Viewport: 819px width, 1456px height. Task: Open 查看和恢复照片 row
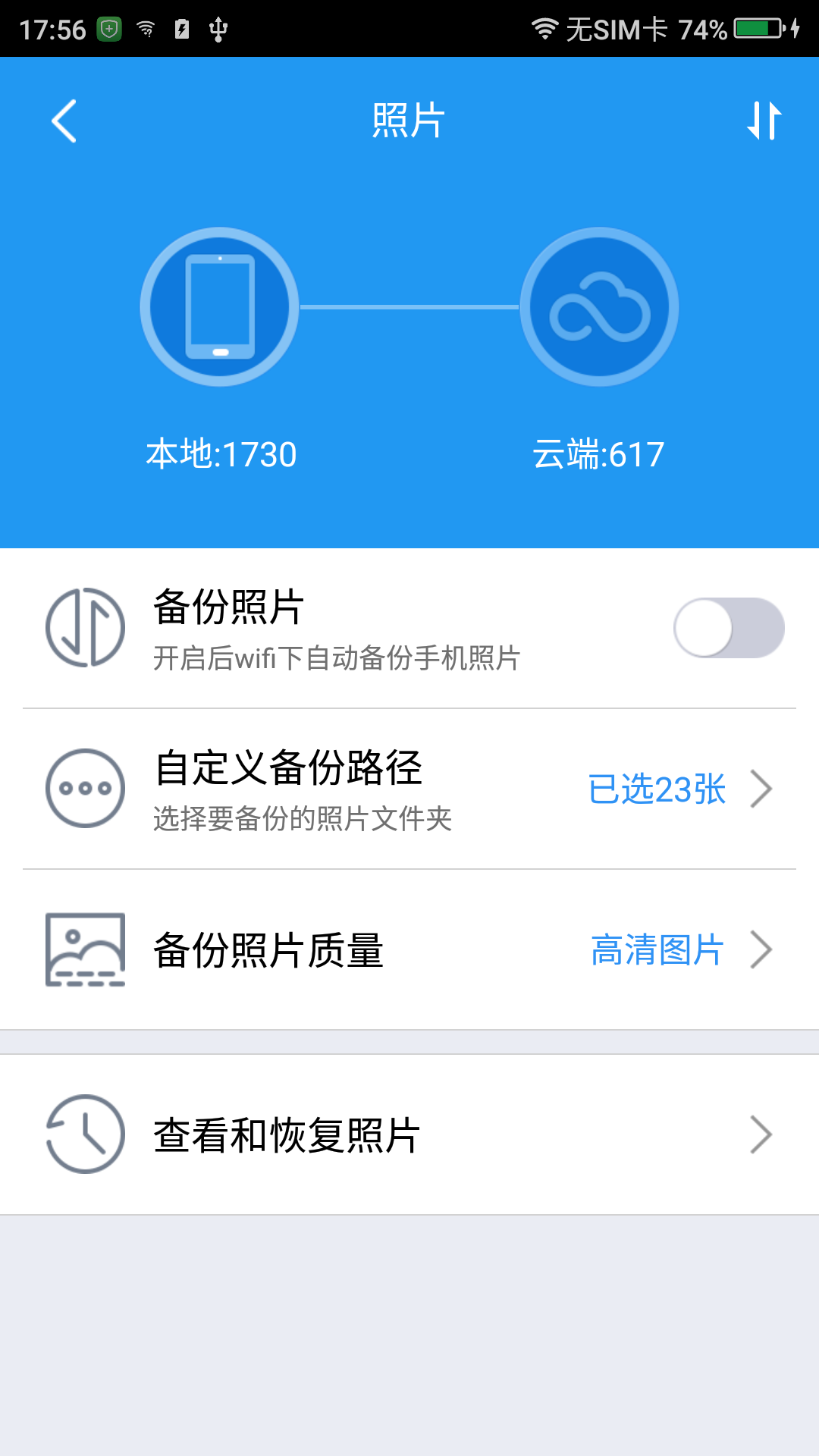point(409,1134)
